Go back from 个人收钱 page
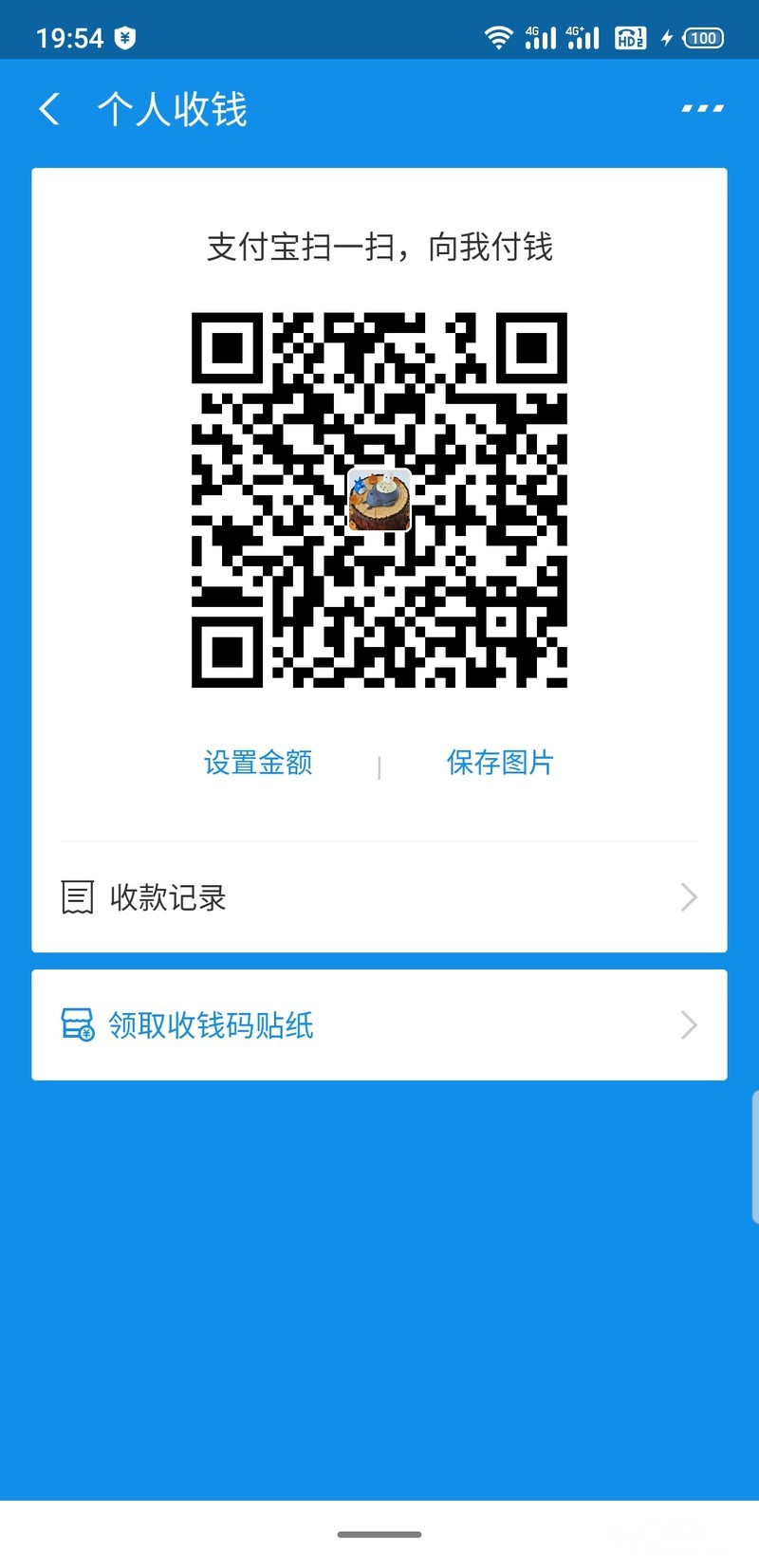The height and width of the screenshot is (1568, 759). [x=49, y=109]
